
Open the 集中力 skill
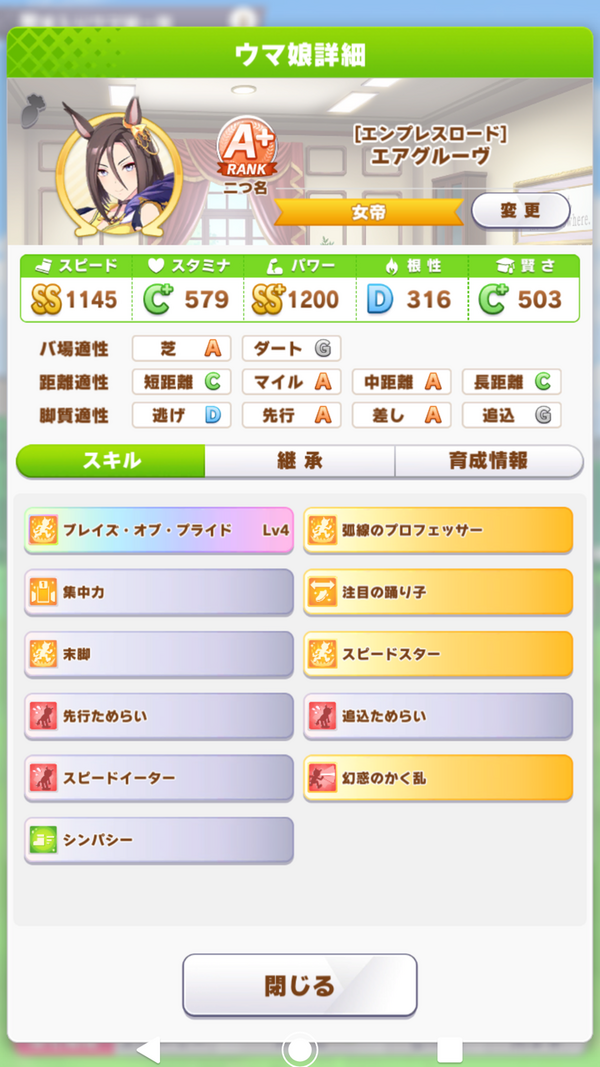click(x=159, y=592)
